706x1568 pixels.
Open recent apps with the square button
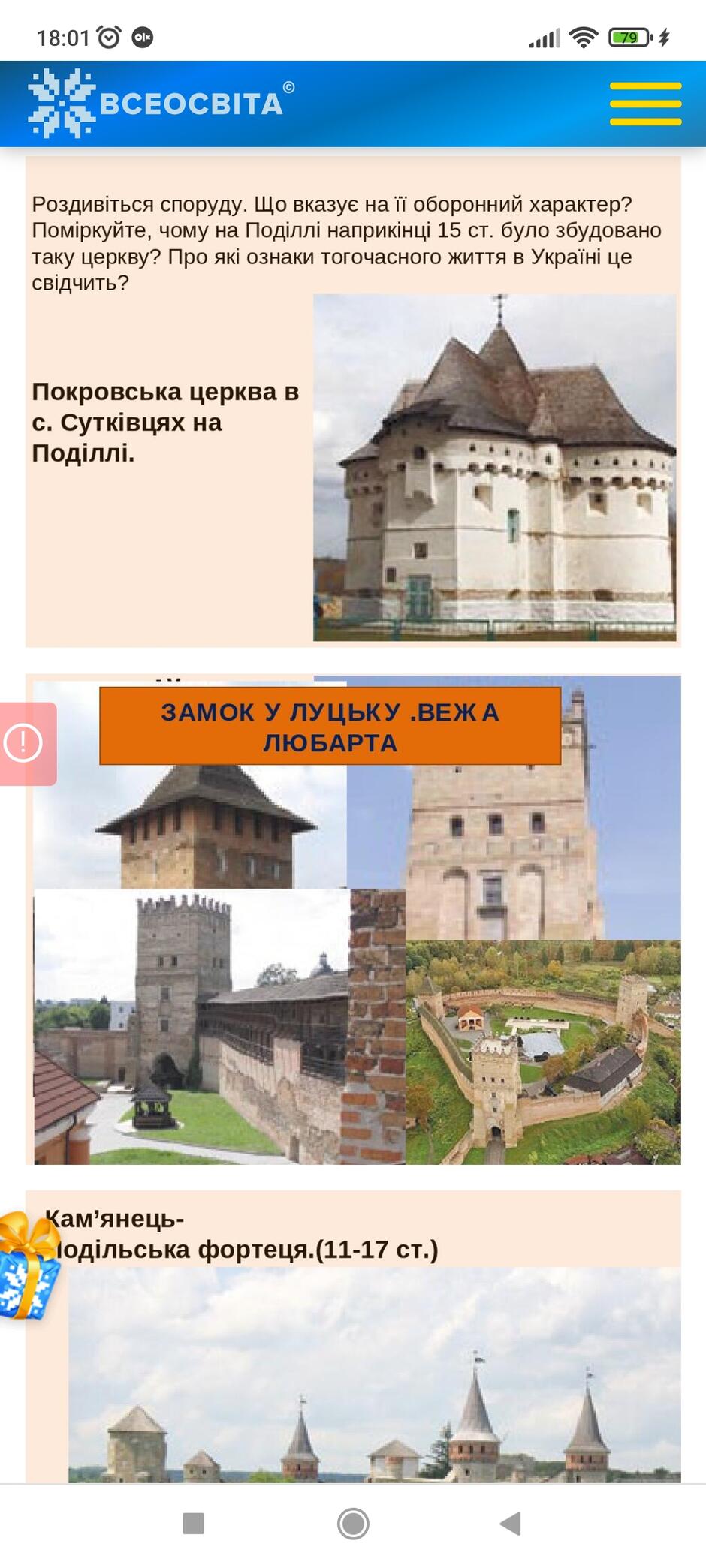pyautogui.click(x=194, y=1524)
